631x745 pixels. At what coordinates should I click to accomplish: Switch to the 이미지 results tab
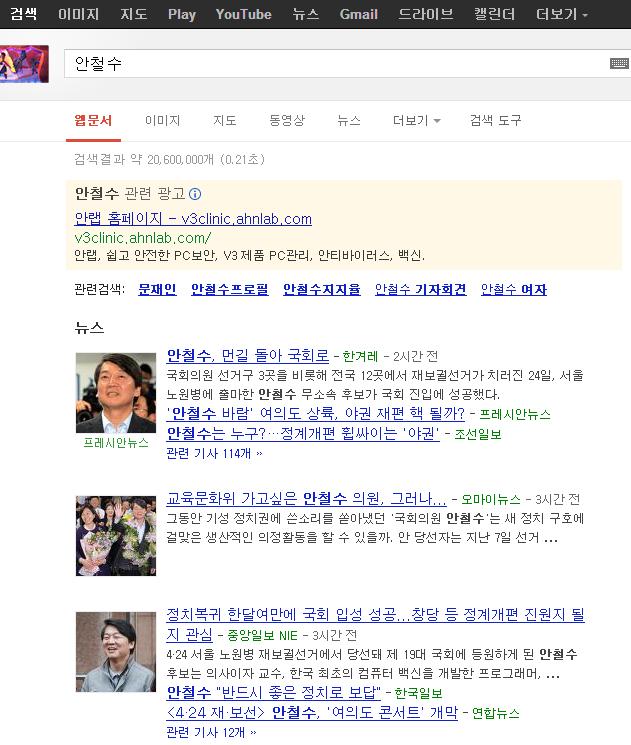pos(162,120)
